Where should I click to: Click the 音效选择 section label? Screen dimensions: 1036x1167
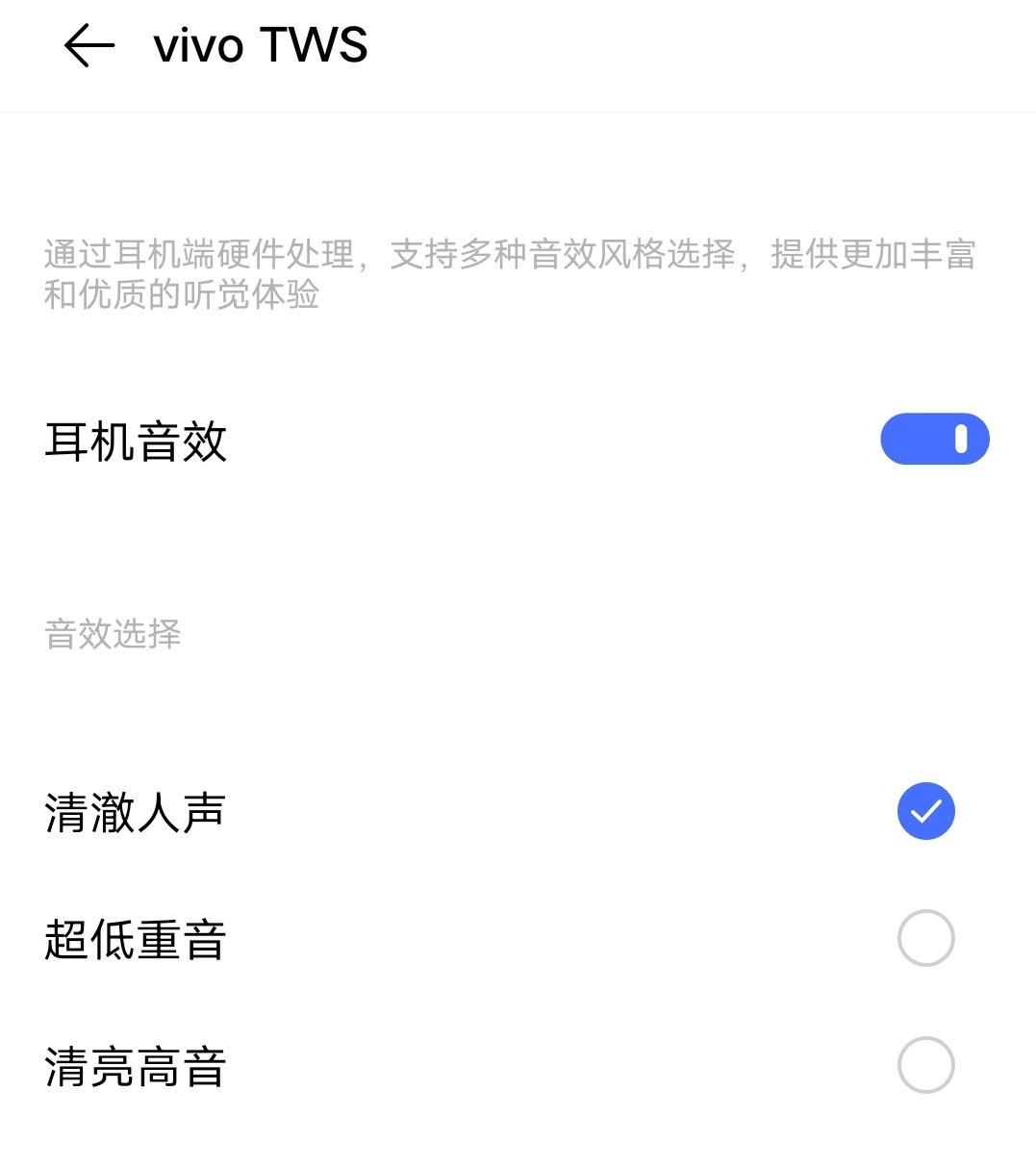(112, 634)
